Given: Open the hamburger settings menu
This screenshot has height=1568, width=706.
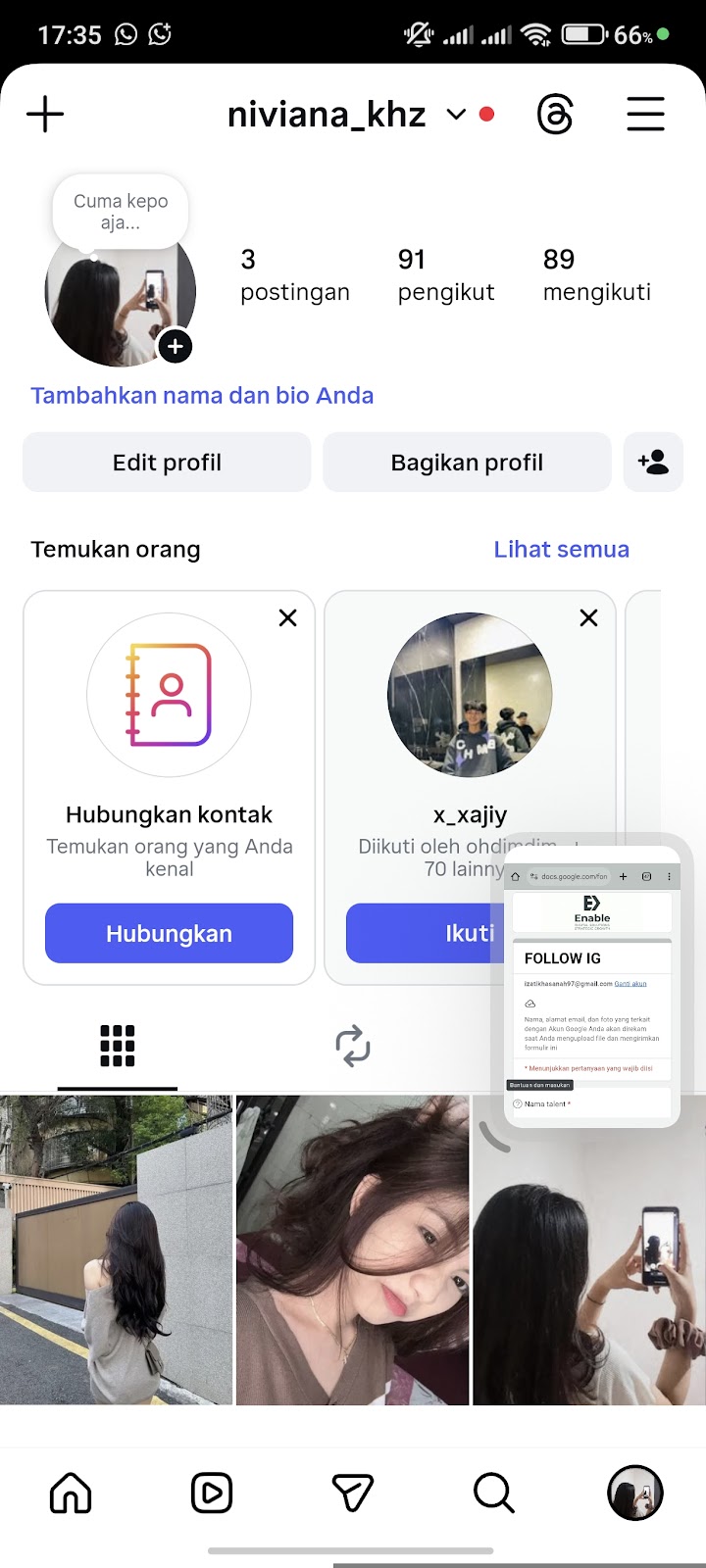Looking at the screenshot, I should (x=645, y=115).
